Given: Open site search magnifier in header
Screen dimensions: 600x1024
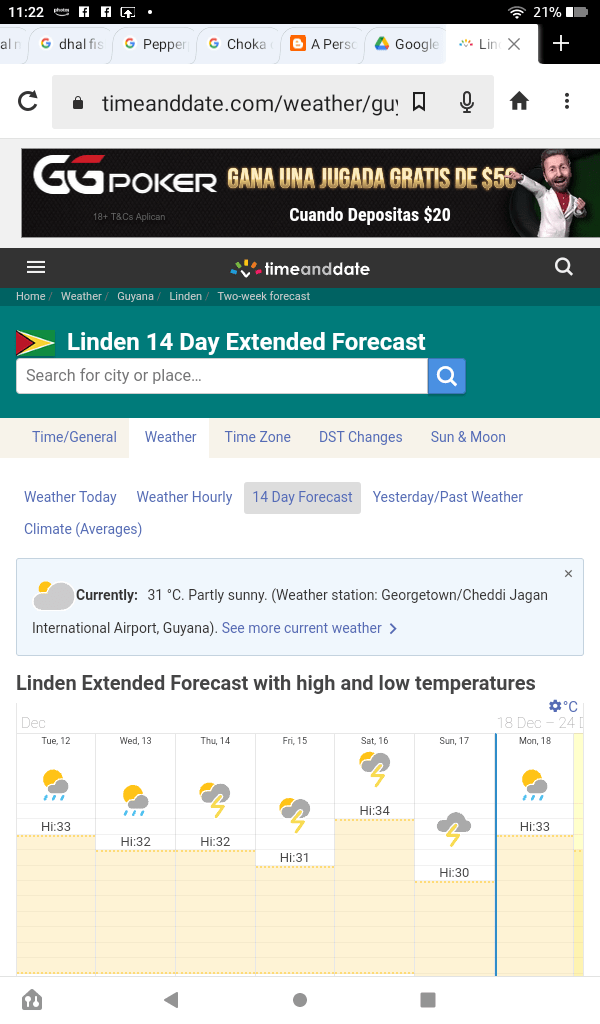Looking at the screenshot, I should coord(564,267).
